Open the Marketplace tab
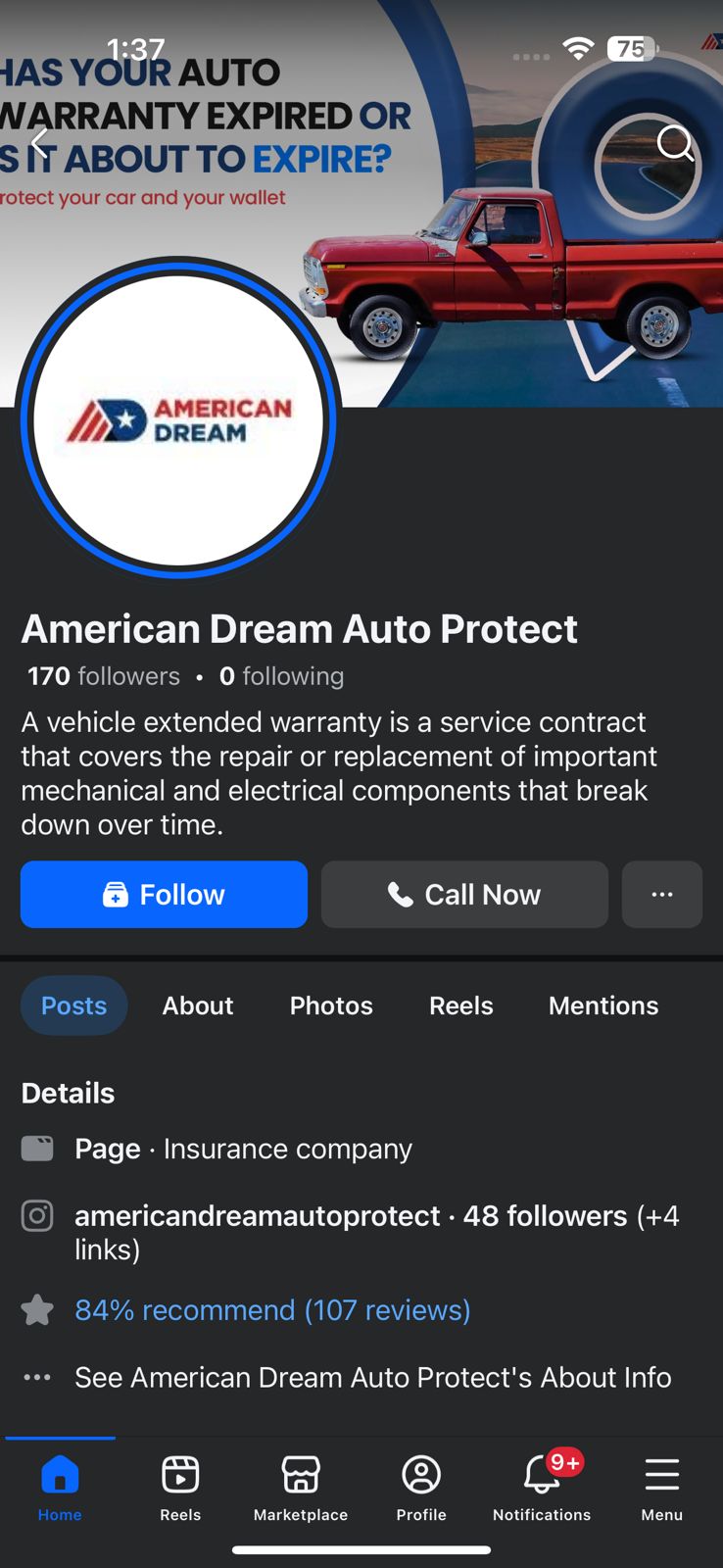Viewport: 723px width, 1568px height. coord(301,1487)
